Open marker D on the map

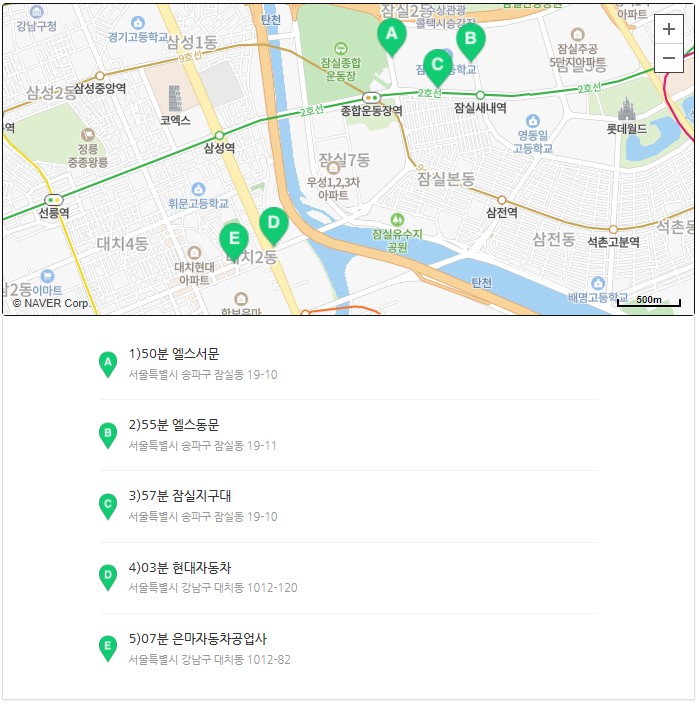pyautogui.click(x=273, y=226)
